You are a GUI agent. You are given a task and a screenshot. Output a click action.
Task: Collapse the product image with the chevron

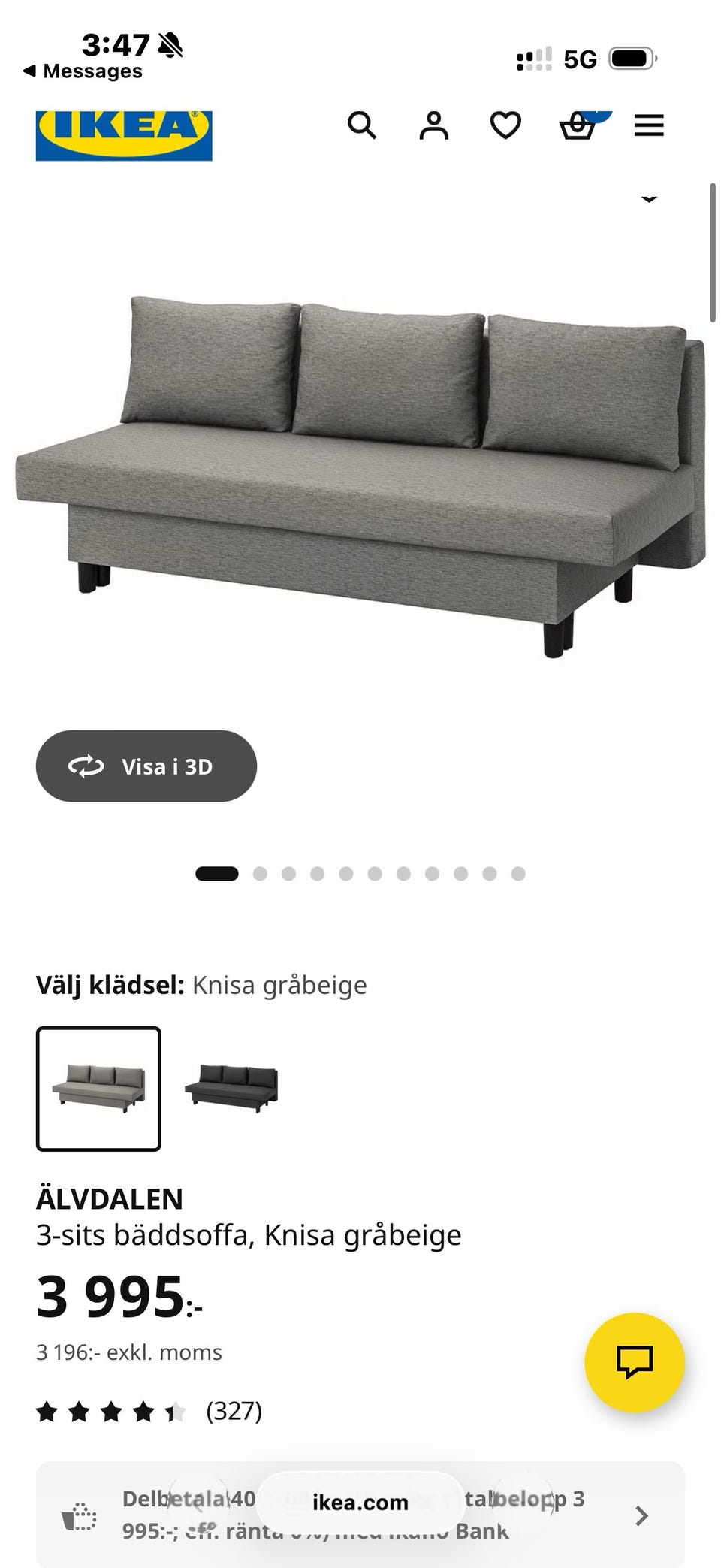647,198
